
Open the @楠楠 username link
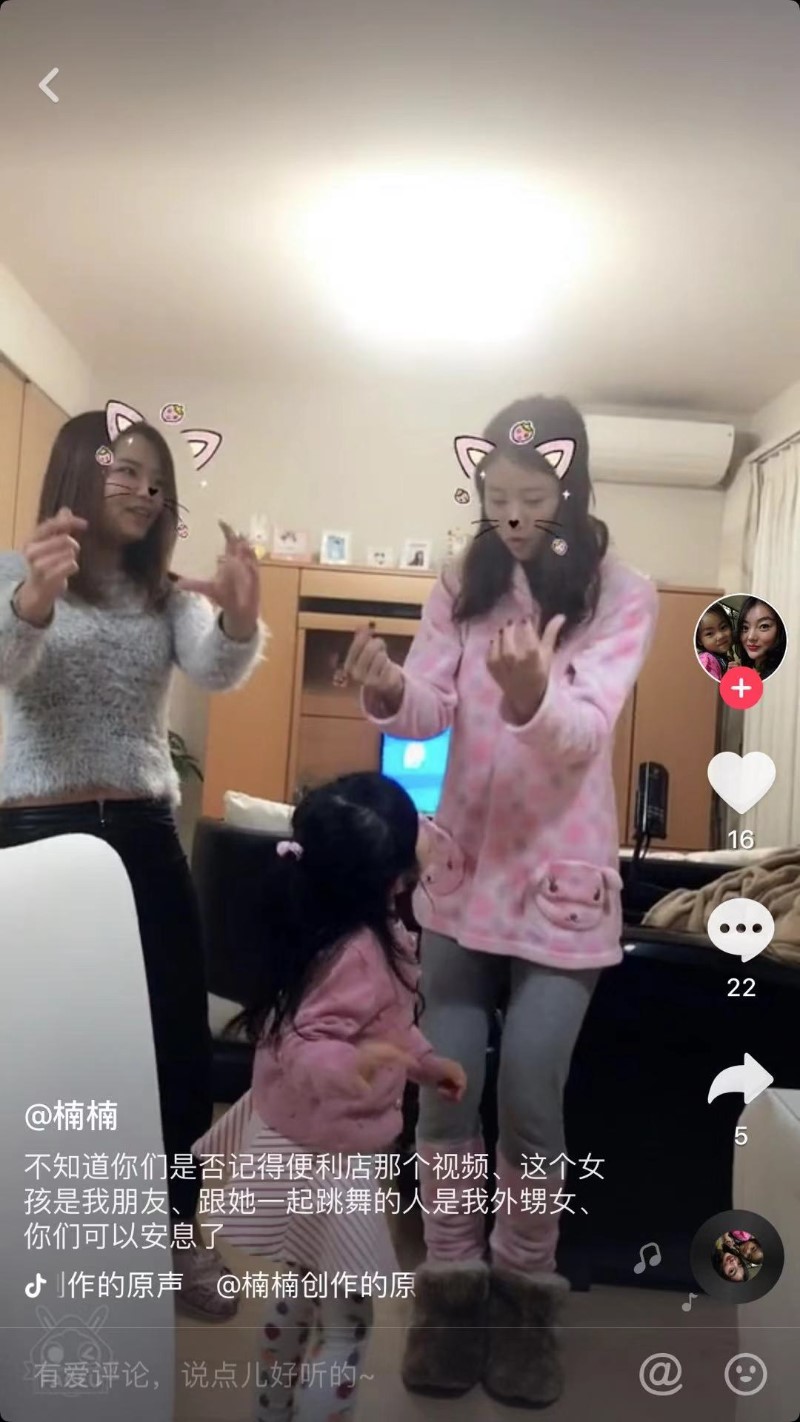coord(71,1115)
